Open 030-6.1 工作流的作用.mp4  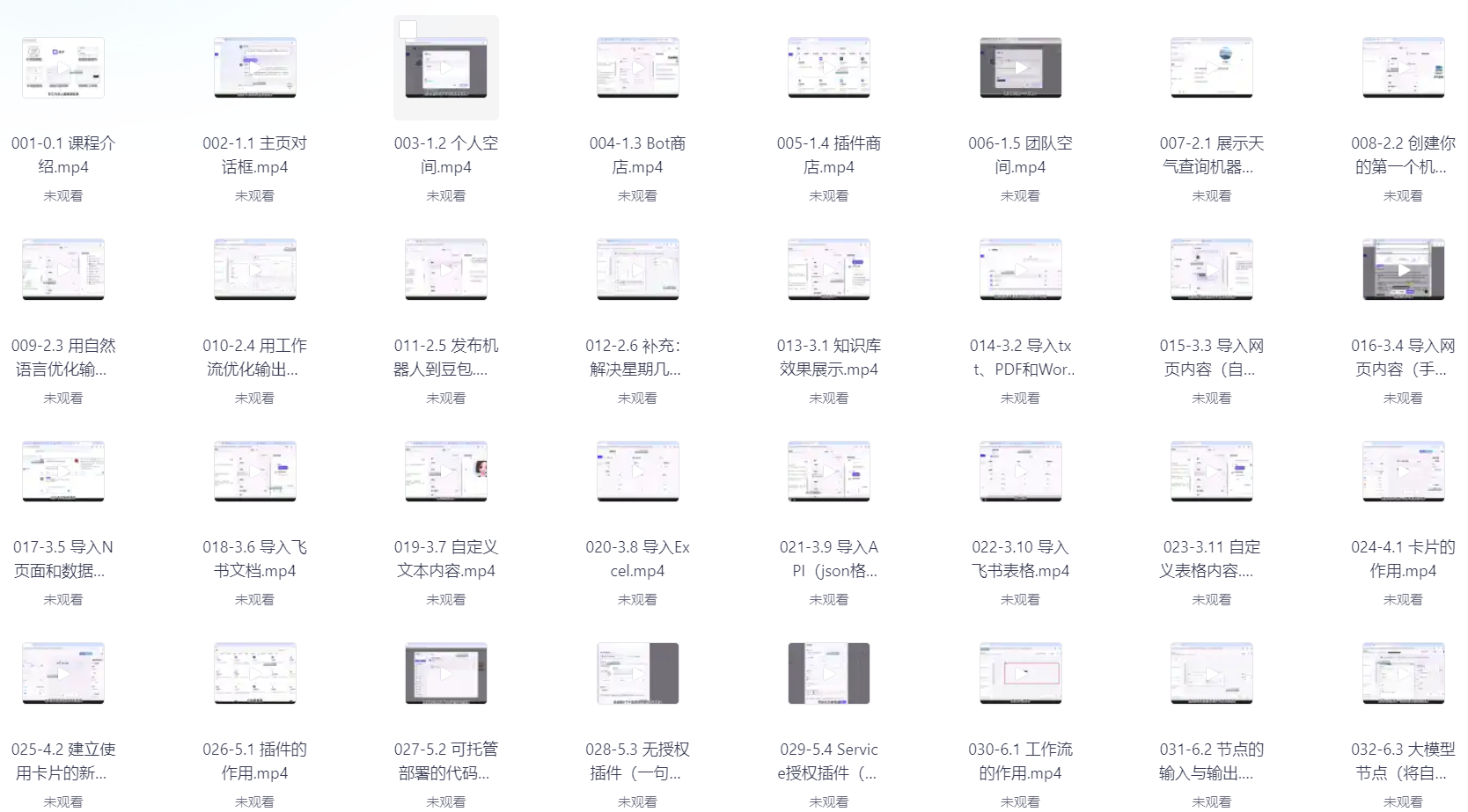point(1020,674)
